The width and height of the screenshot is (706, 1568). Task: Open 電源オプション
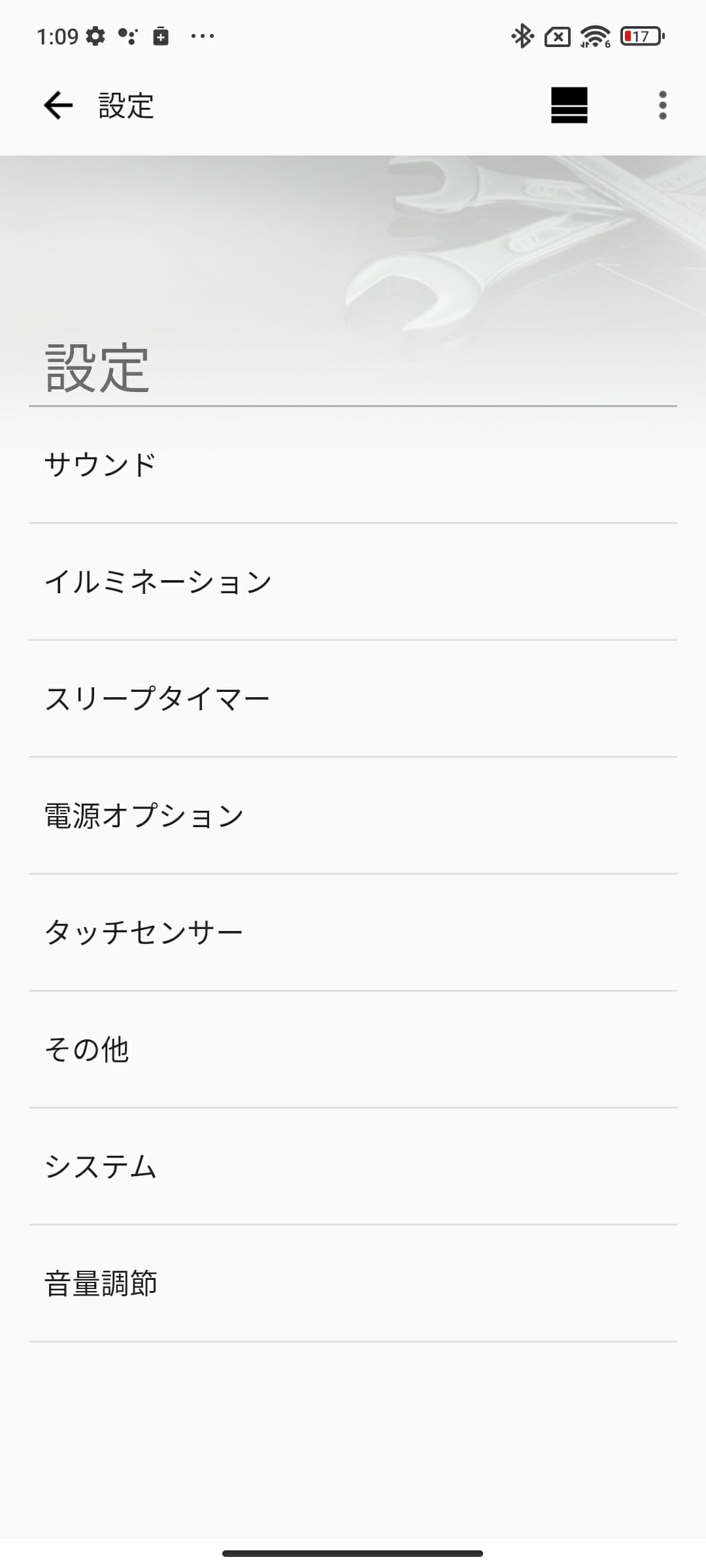point(353,816)
